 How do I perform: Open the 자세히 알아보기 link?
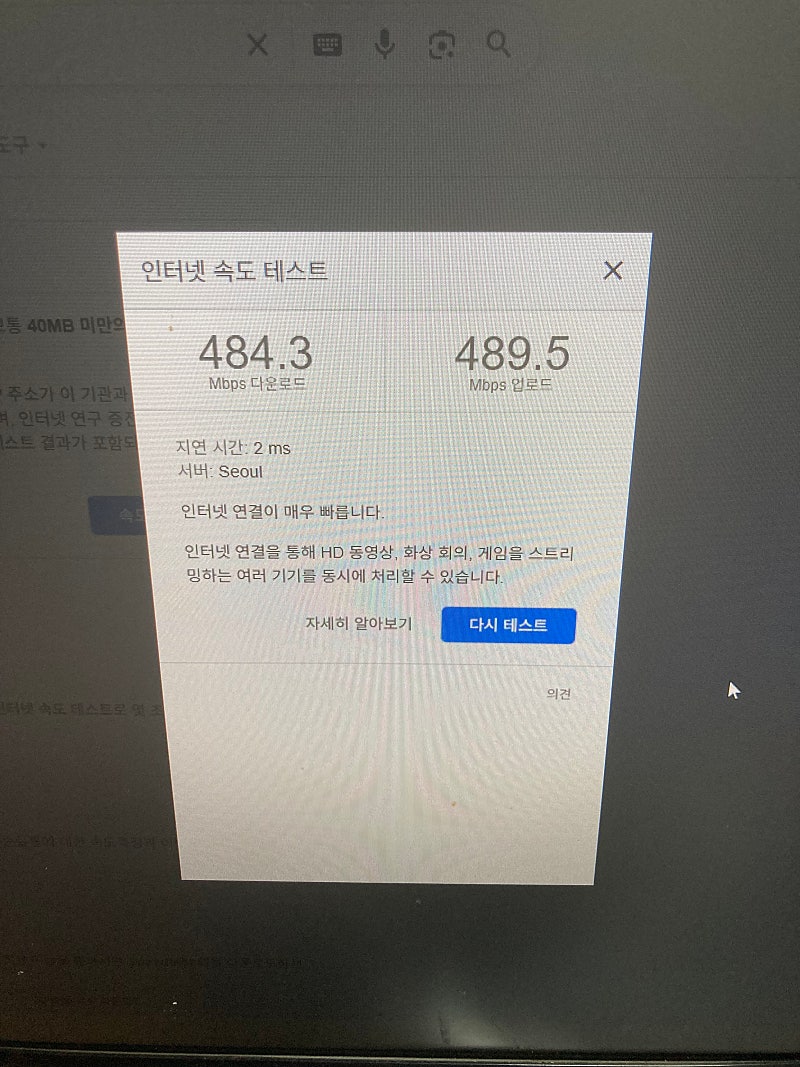pos(359,623)
